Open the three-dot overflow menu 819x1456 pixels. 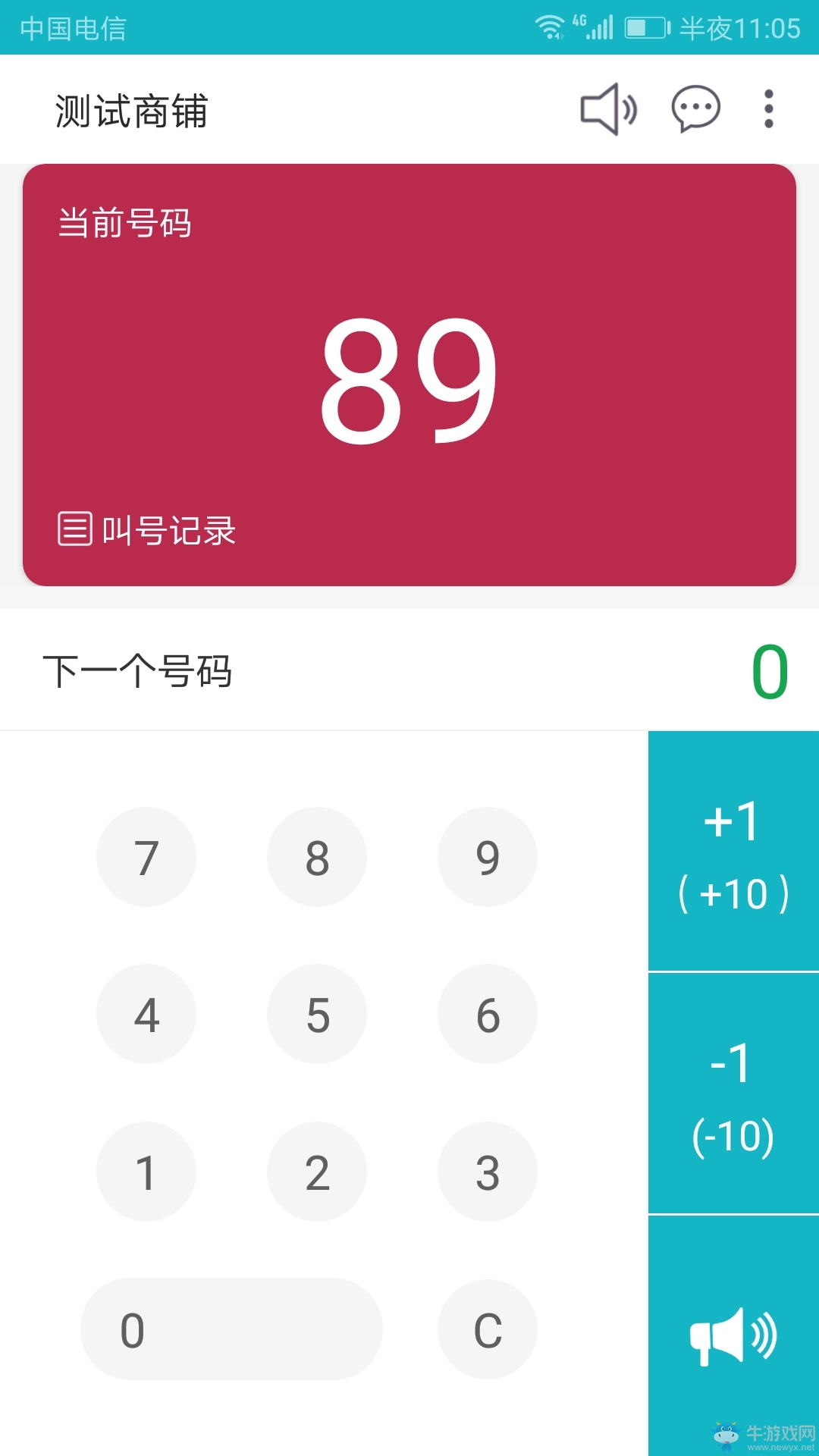(x=768, y=109)
